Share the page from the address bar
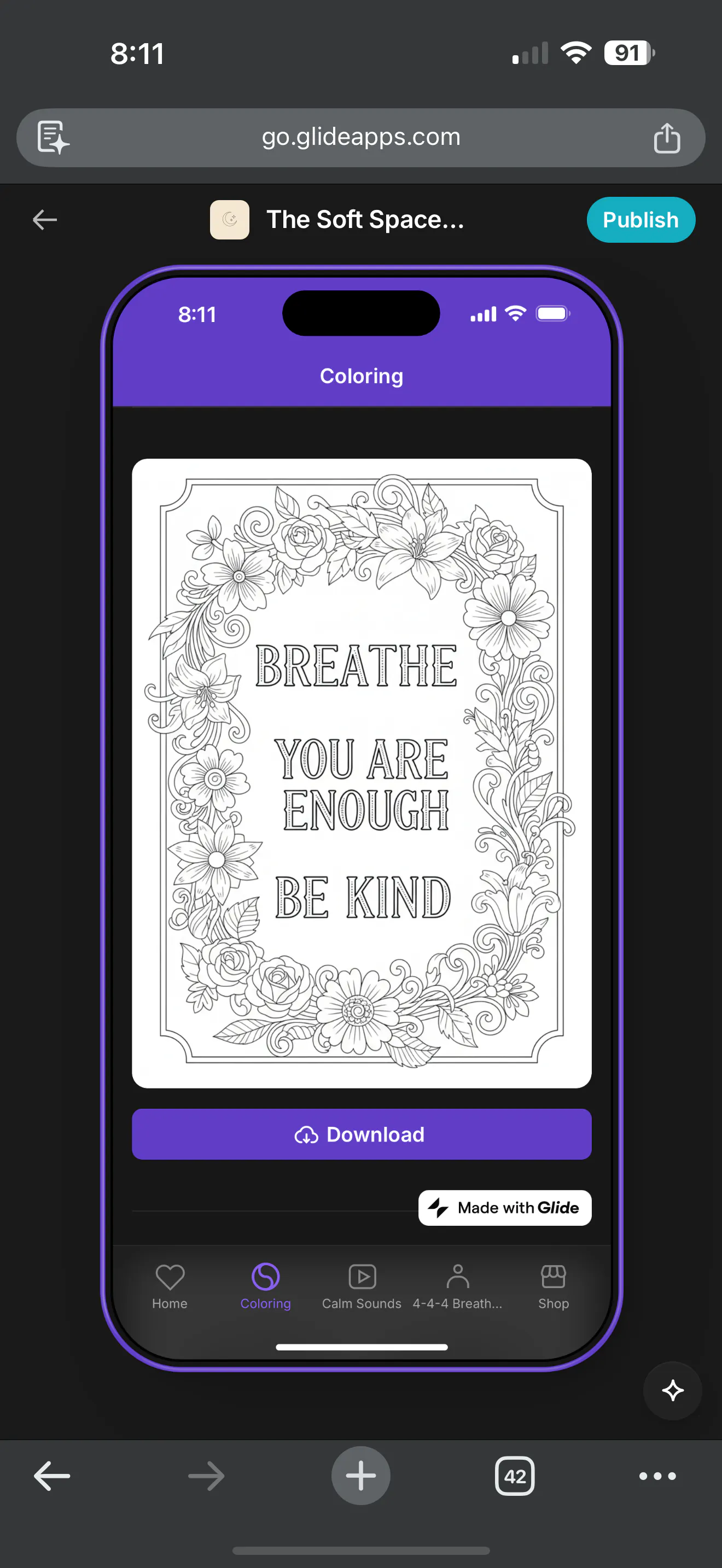Image resolution: width=722 pixels, height=1568 pixels. 667,138
